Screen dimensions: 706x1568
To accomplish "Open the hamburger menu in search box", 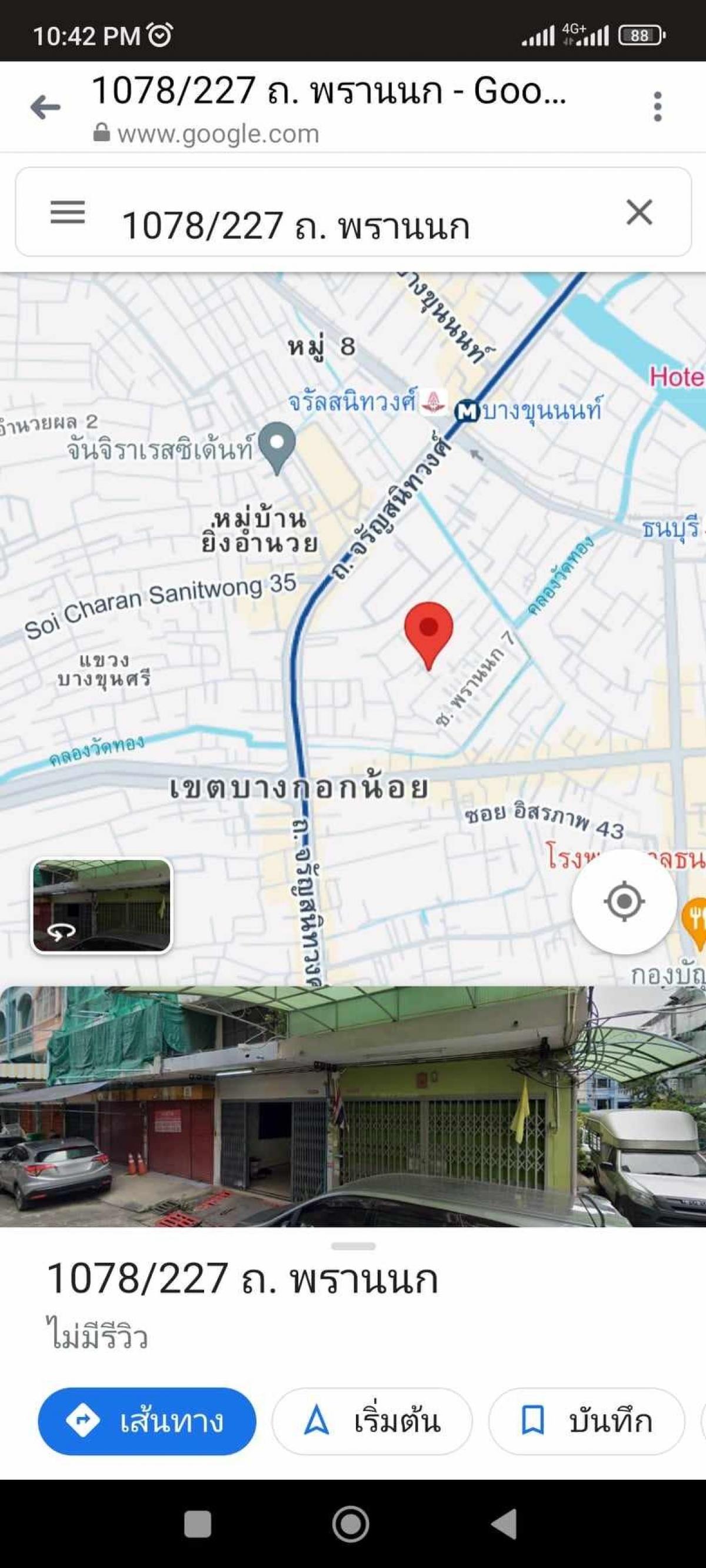I will pyautogui.click(x=68, y=212).
